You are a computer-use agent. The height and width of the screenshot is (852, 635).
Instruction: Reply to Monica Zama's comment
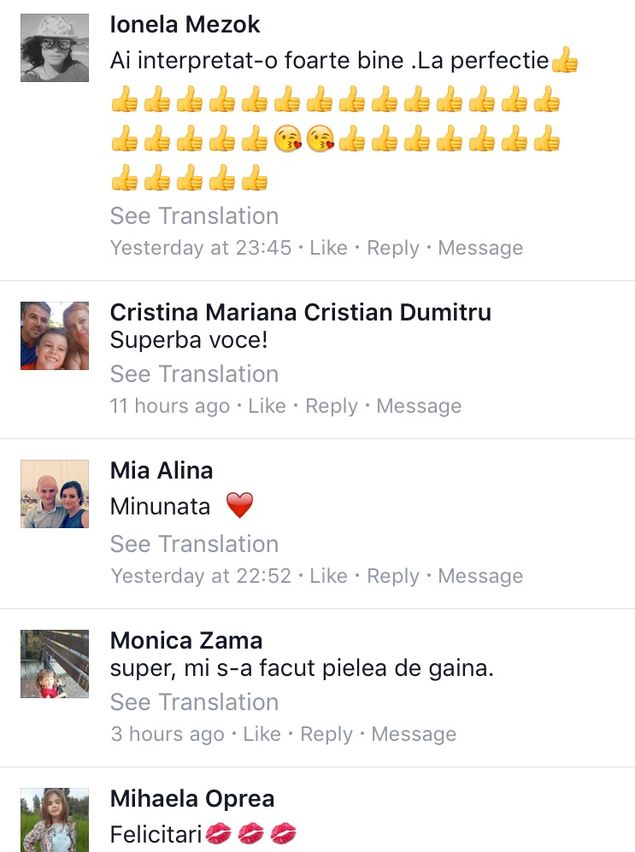326,734
